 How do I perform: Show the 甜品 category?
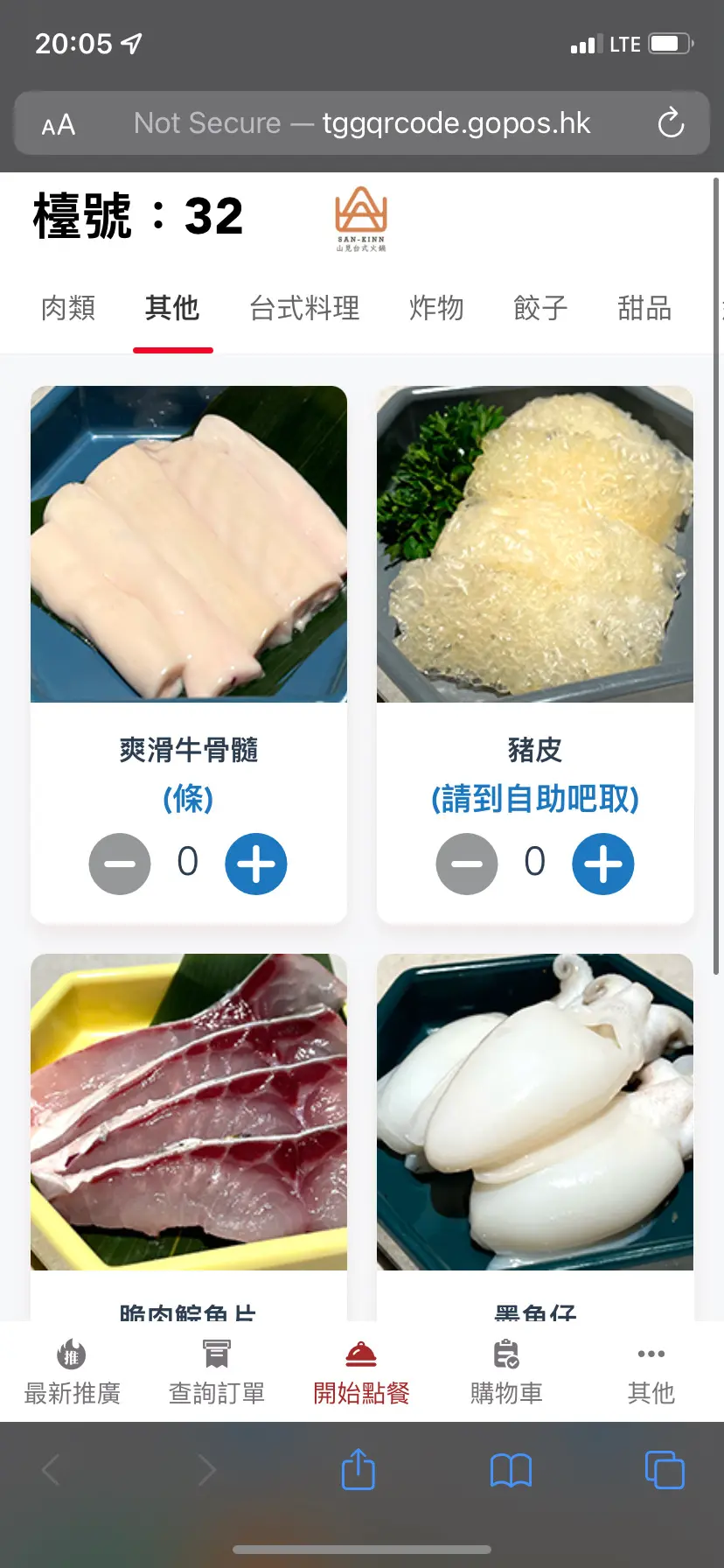point(644,308)
